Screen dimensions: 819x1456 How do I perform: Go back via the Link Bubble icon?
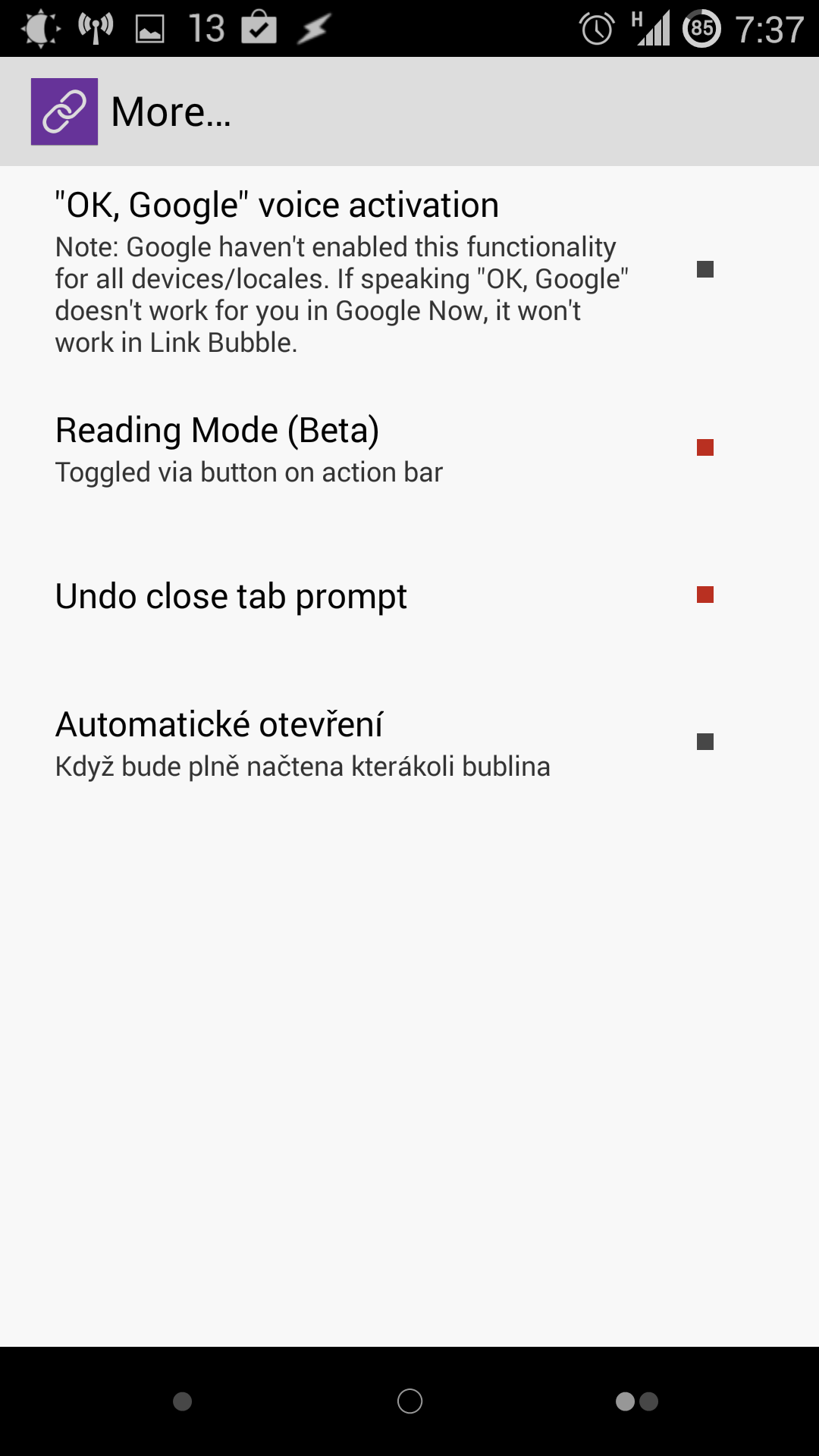tap(64, 111)
